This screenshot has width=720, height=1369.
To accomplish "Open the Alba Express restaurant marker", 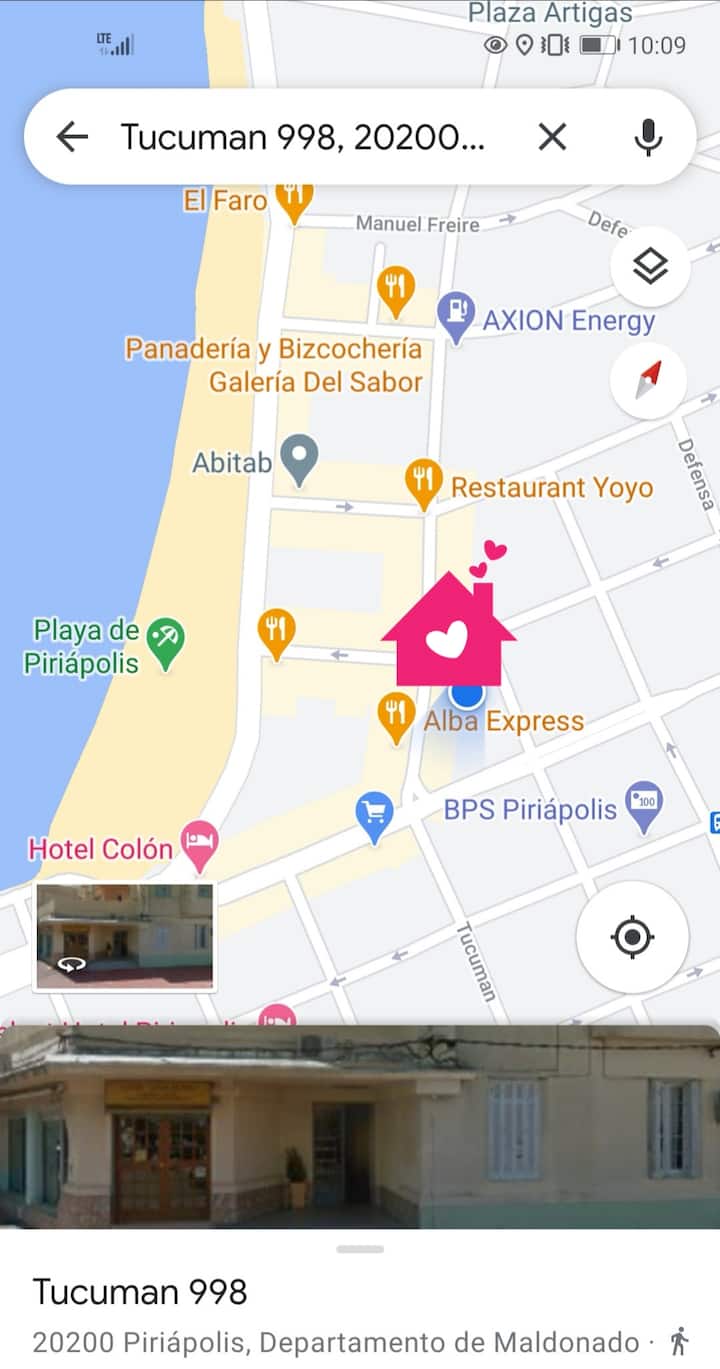I will pos(396,714).
